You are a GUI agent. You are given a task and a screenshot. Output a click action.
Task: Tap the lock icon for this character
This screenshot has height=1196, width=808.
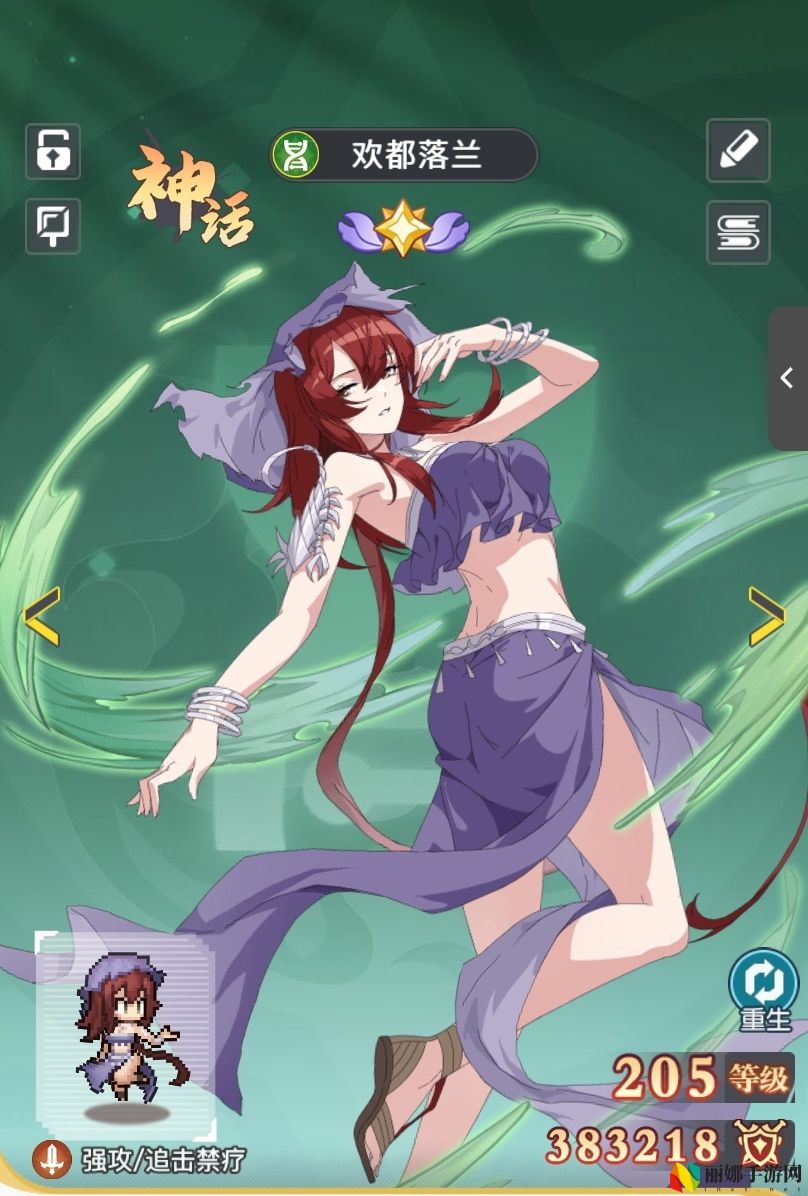53,151
